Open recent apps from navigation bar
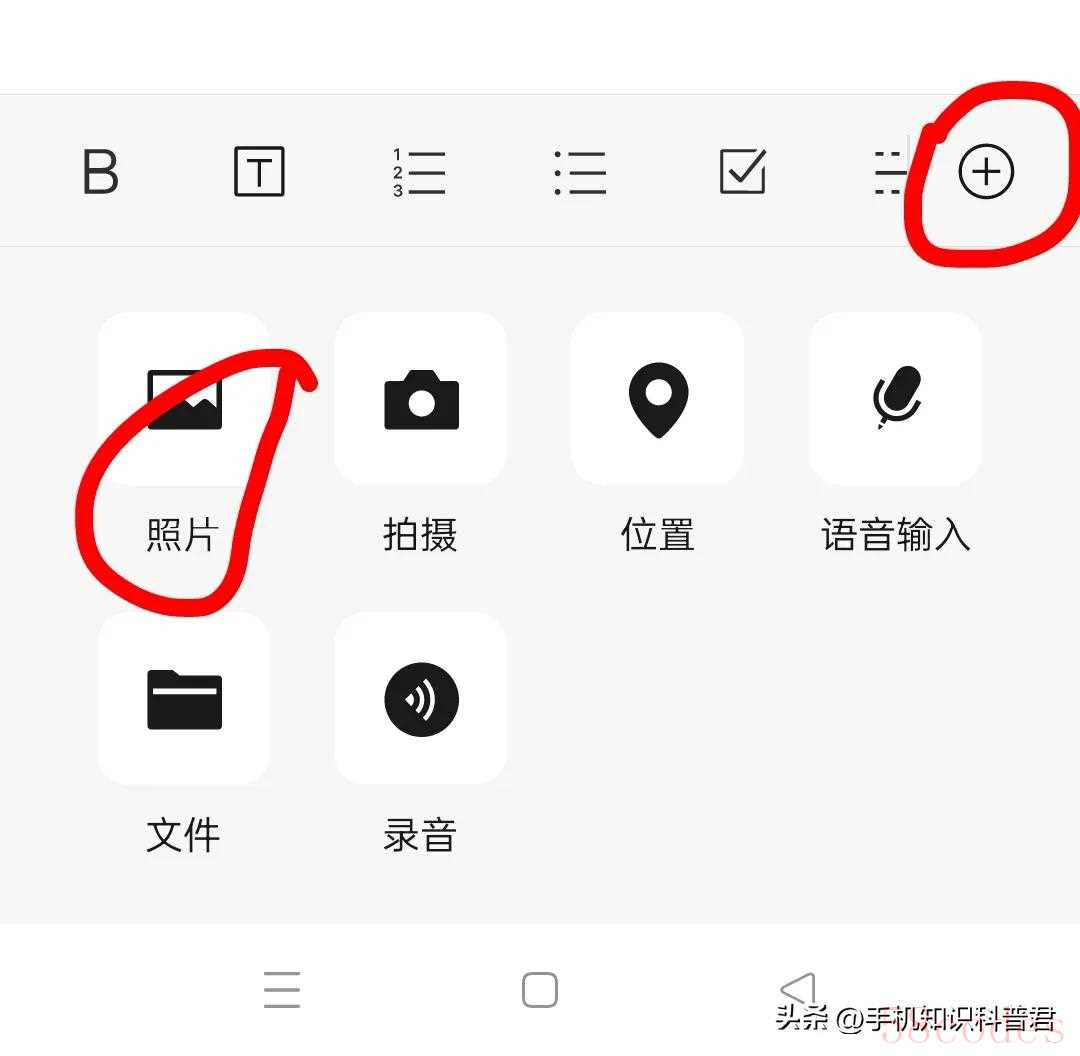Viewport: 1080px width, 1056px height. click(x=282, y=990)
